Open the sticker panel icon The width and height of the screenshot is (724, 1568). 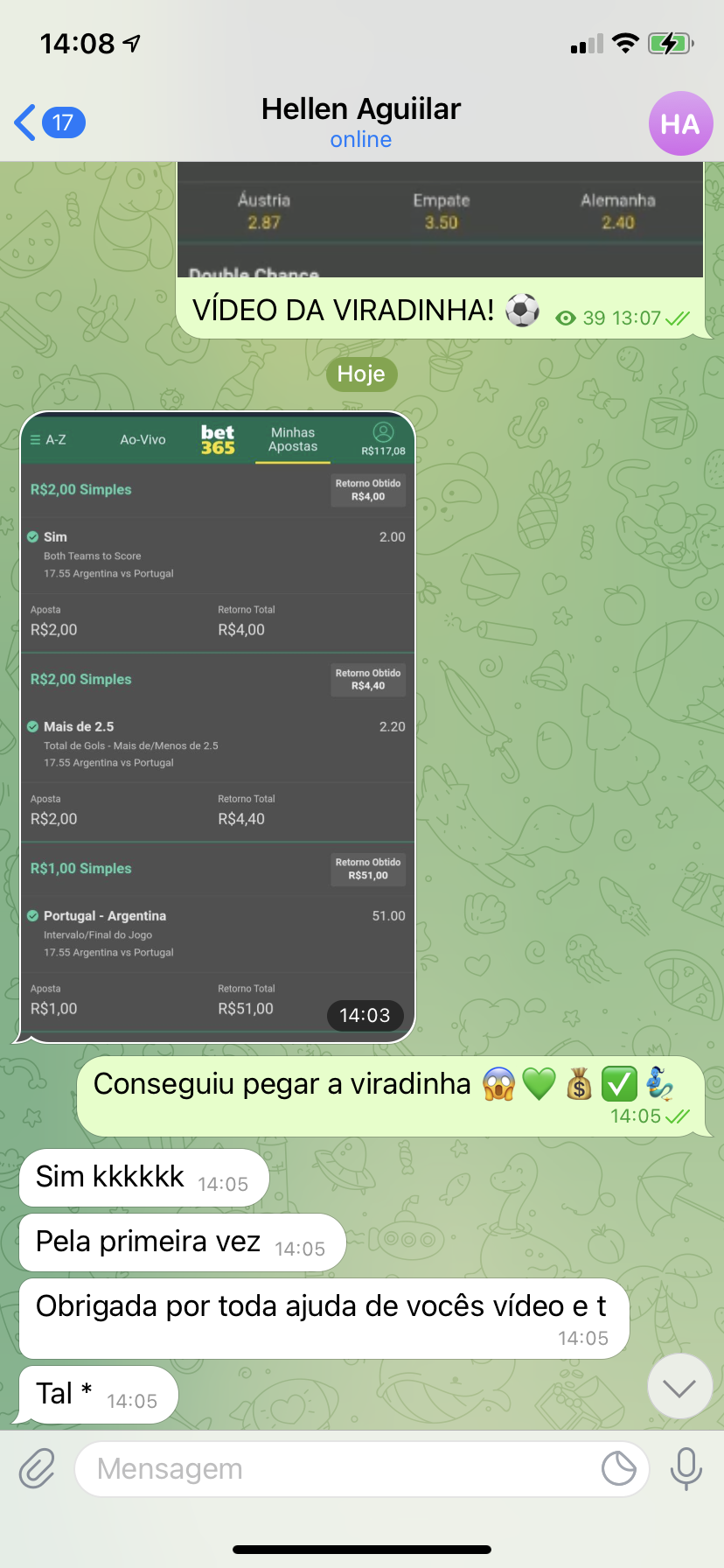[x=619, y=1469]
